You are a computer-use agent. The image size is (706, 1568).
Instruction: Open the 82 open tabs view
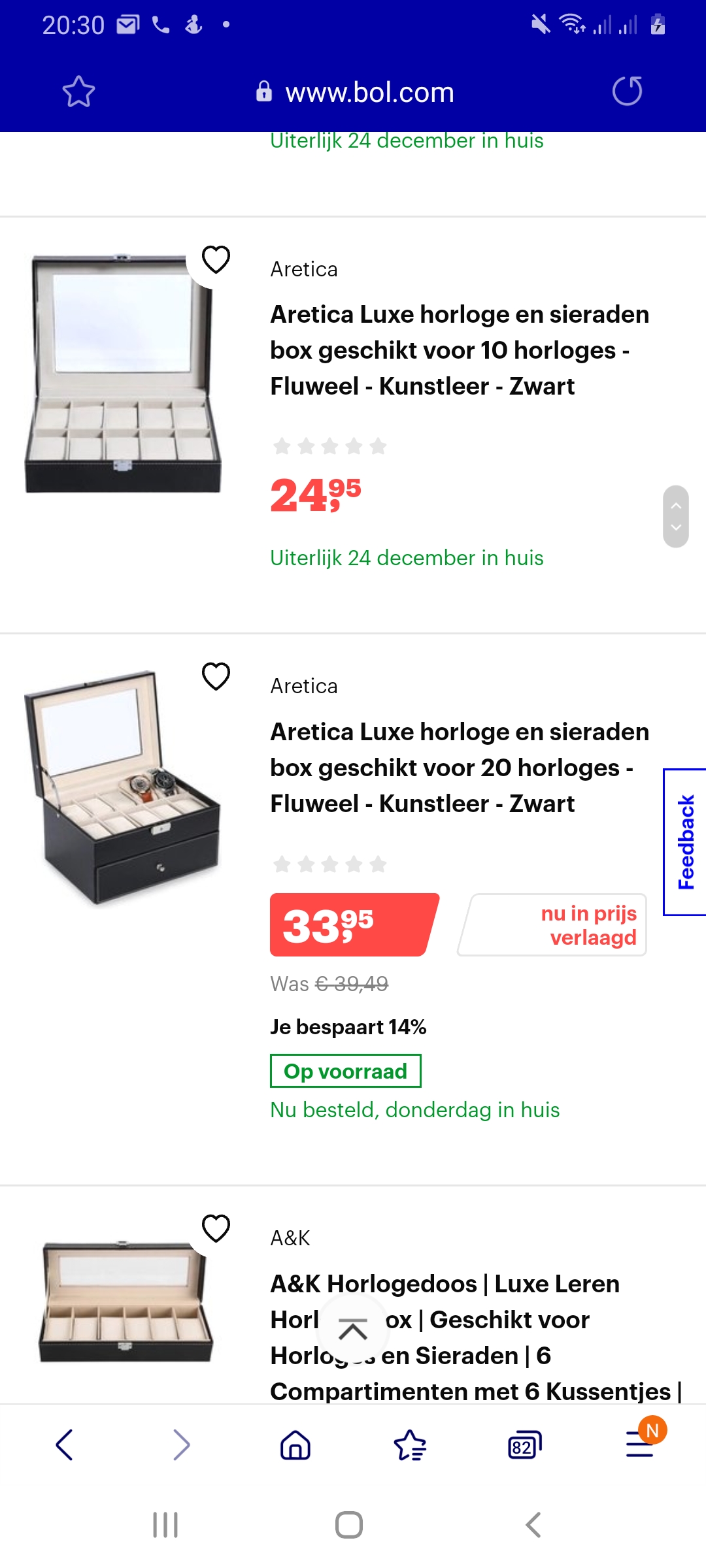525,1445
